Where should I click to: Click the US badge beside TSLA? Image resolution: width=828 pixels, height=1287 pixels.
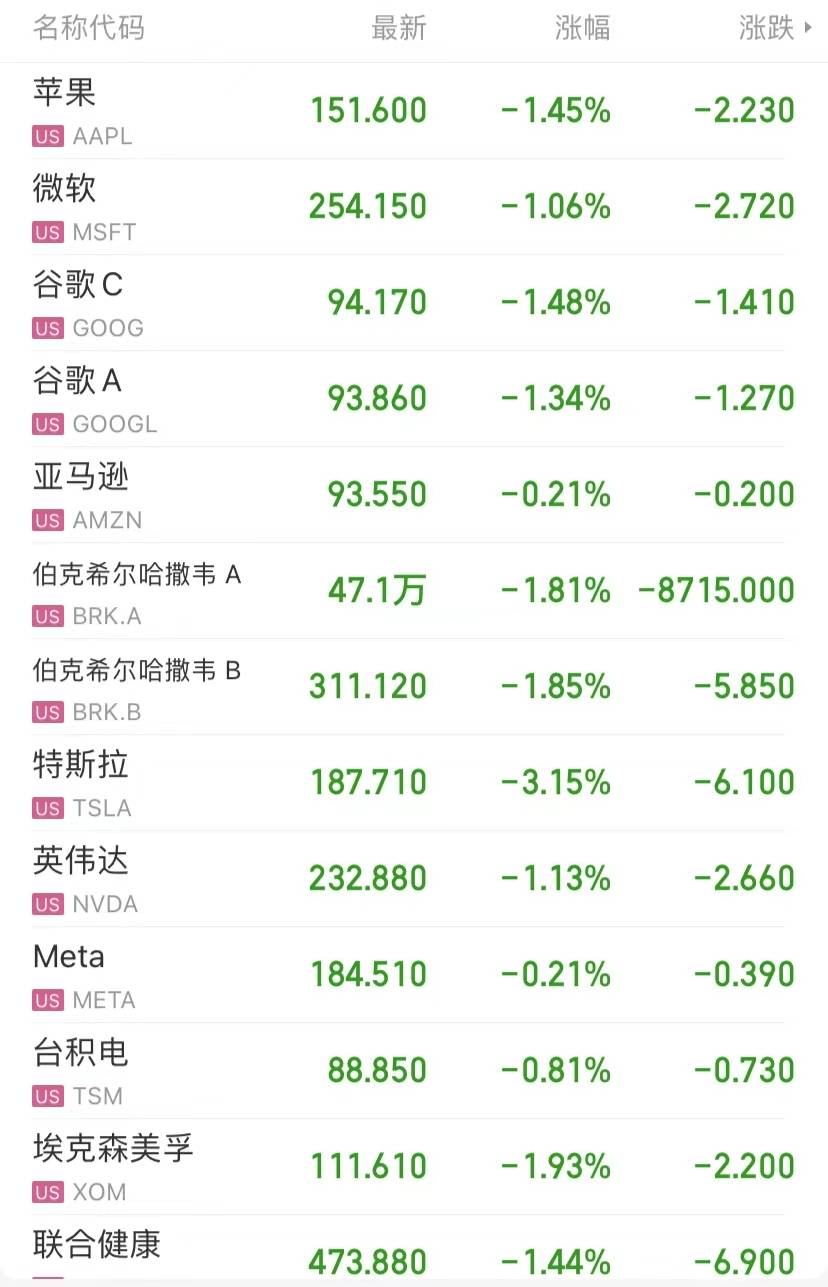(46, 809)
